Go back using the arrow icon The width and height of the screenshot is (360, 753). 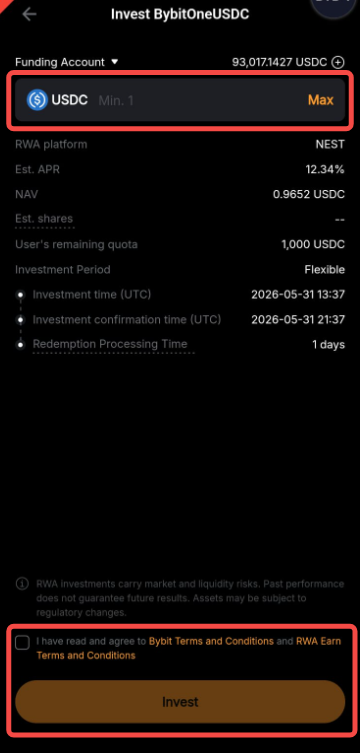[29, 14]
